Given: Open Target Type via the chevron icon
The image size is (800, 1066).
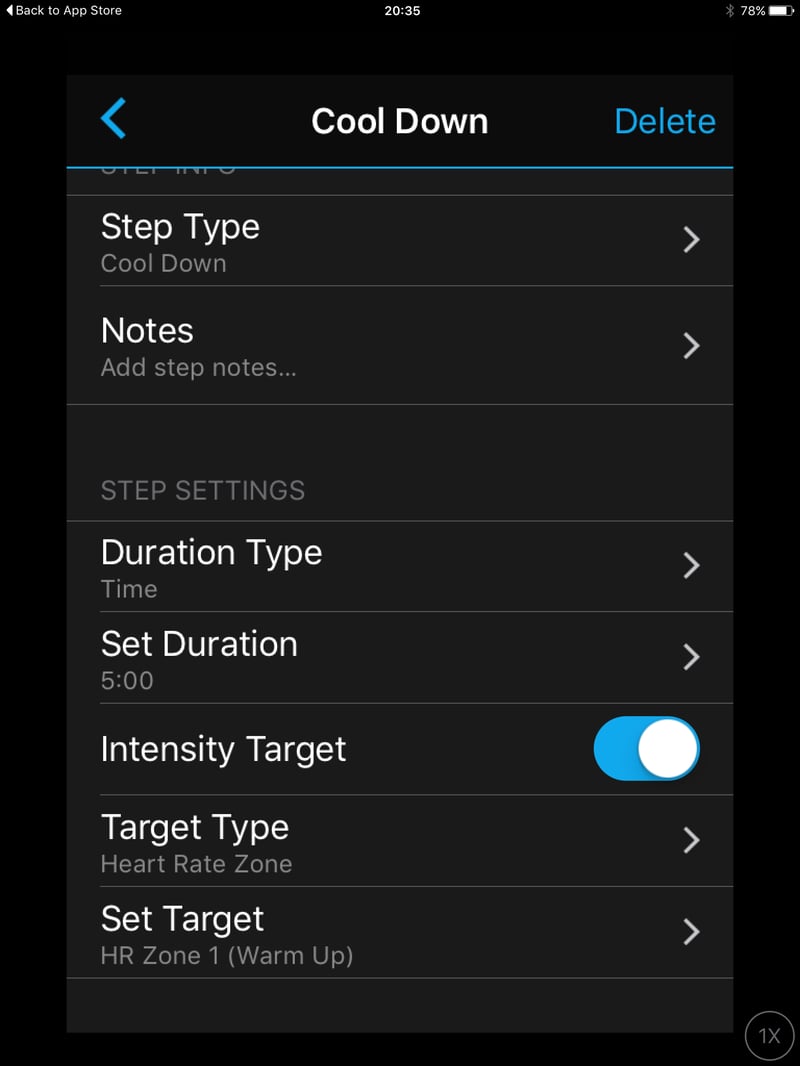Looking at the screenshot, I should (691, 841).
